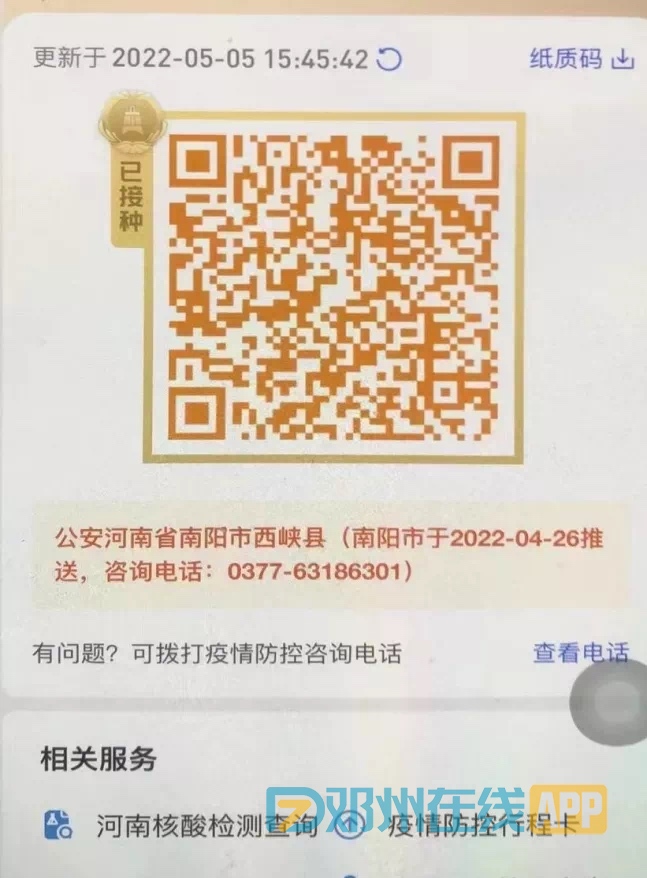The image size is (647, 878).
Task: Open 查看电话 hotline link
Action: 580,654
